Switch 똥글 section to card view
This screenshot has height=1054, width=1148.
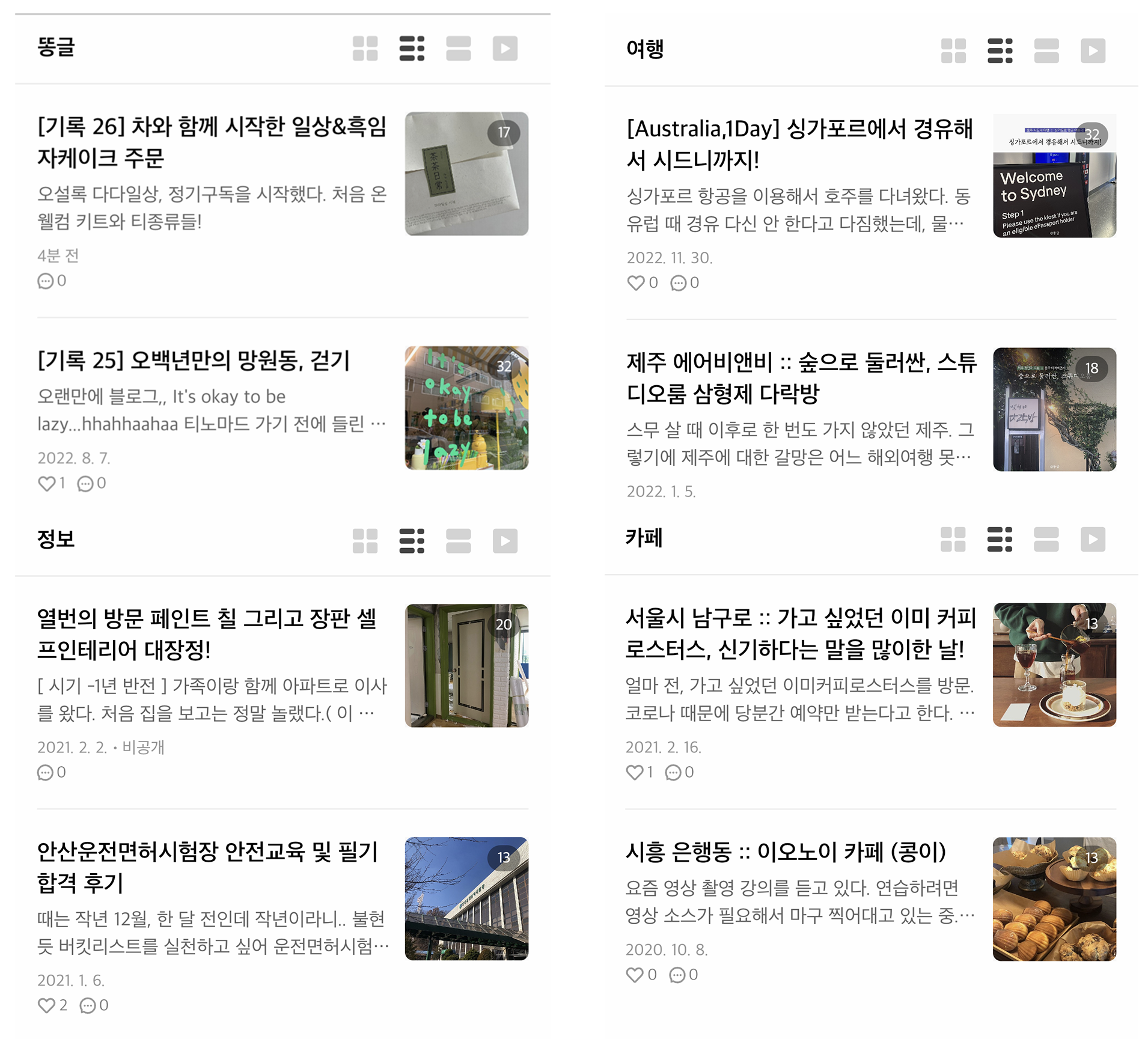[458, 49]
